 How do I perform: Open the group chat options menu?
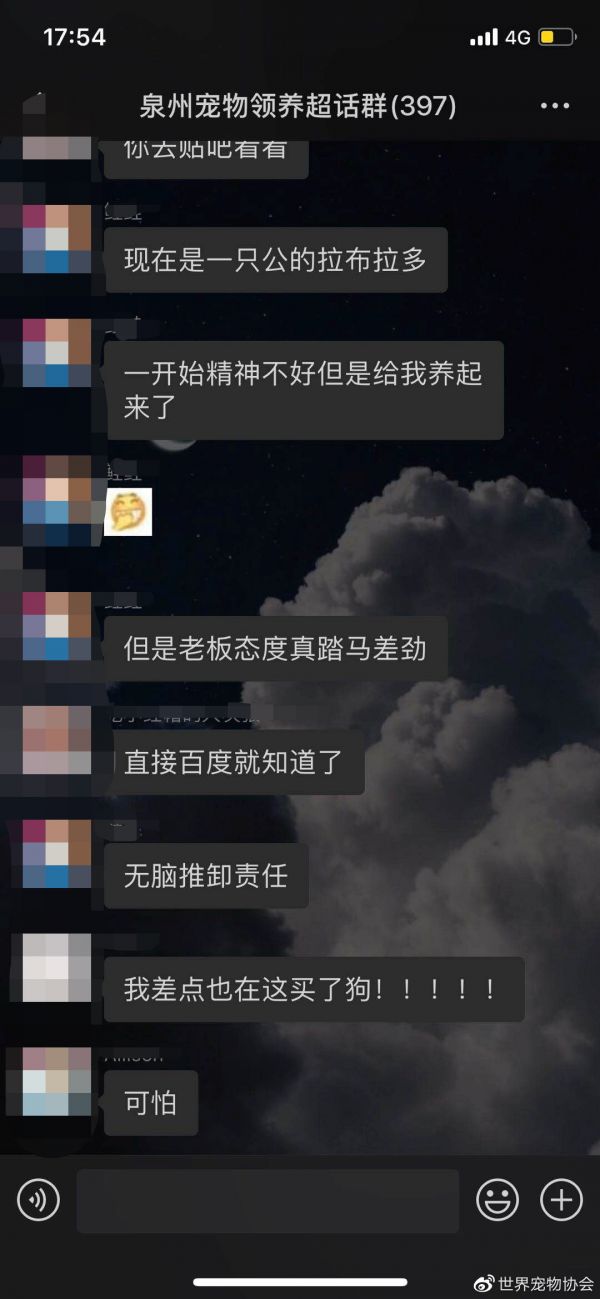pyautogui.click(x=554, y=106)
